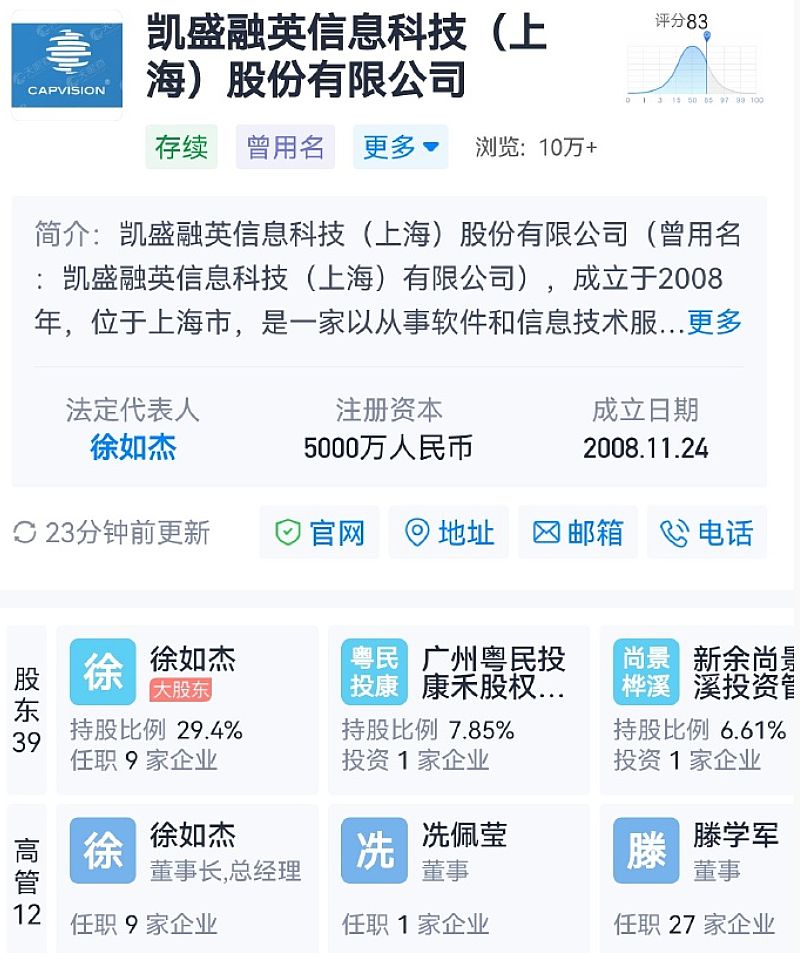800x953 pixels.
Task: Show the company 电话
Action: 707,533
